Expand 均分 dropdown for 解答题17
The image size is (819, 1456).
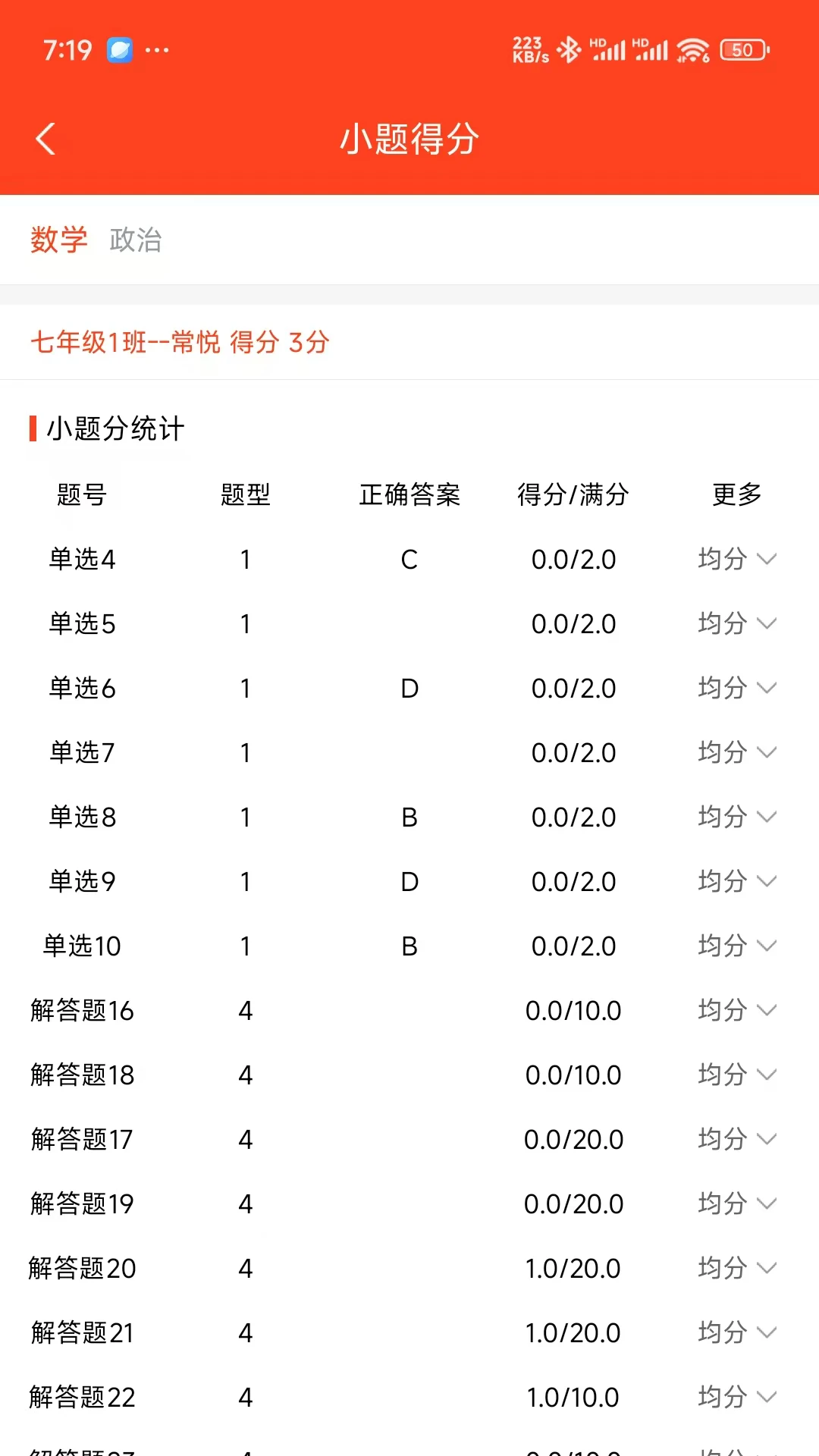coord(737,1139)
